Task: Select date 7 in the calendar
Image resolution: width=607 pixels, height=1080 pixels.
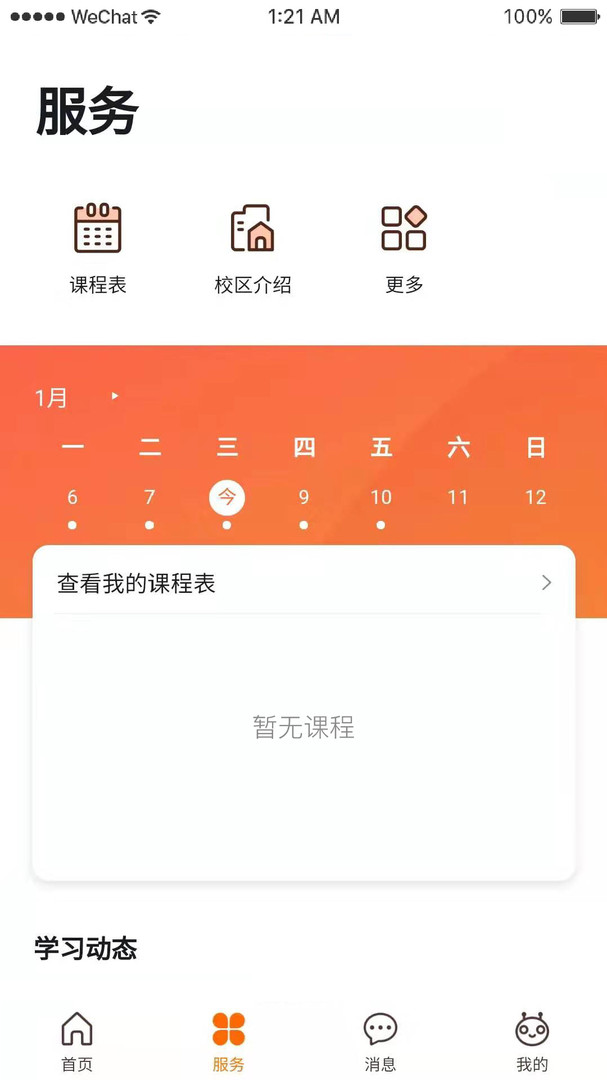Action: [x=149, y=498]
